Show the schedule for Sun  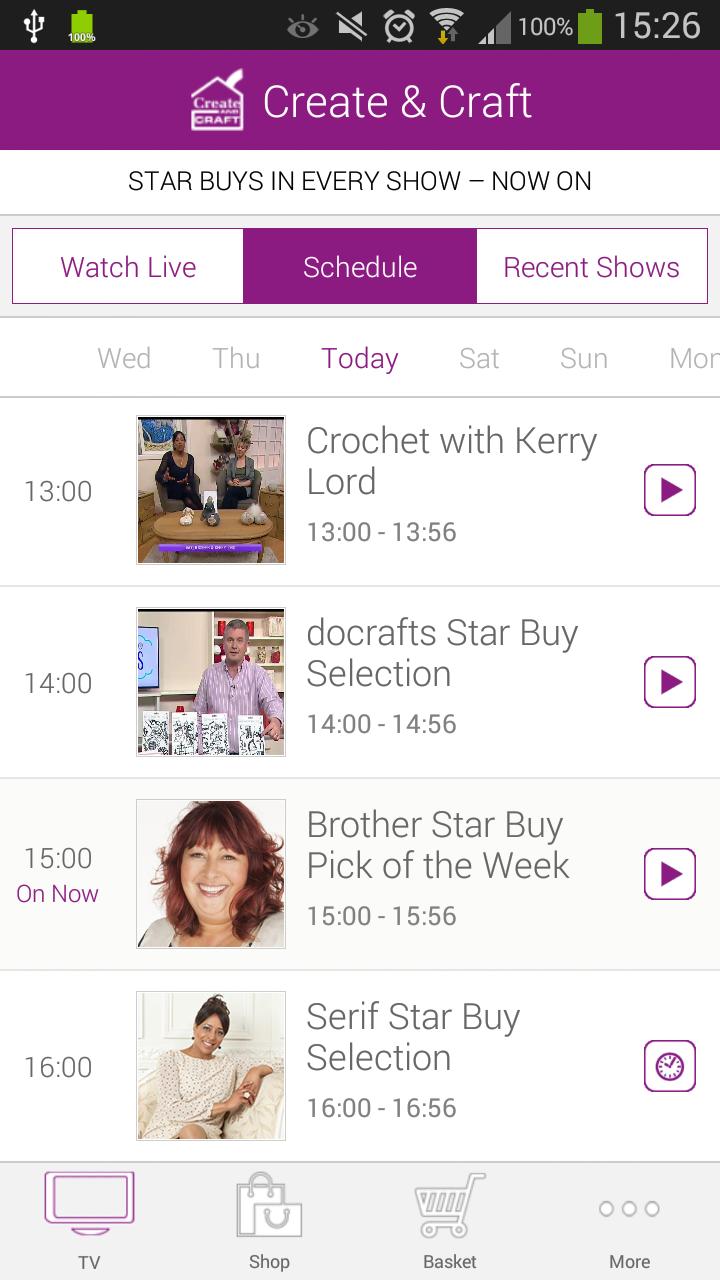[x=584, y=358]
